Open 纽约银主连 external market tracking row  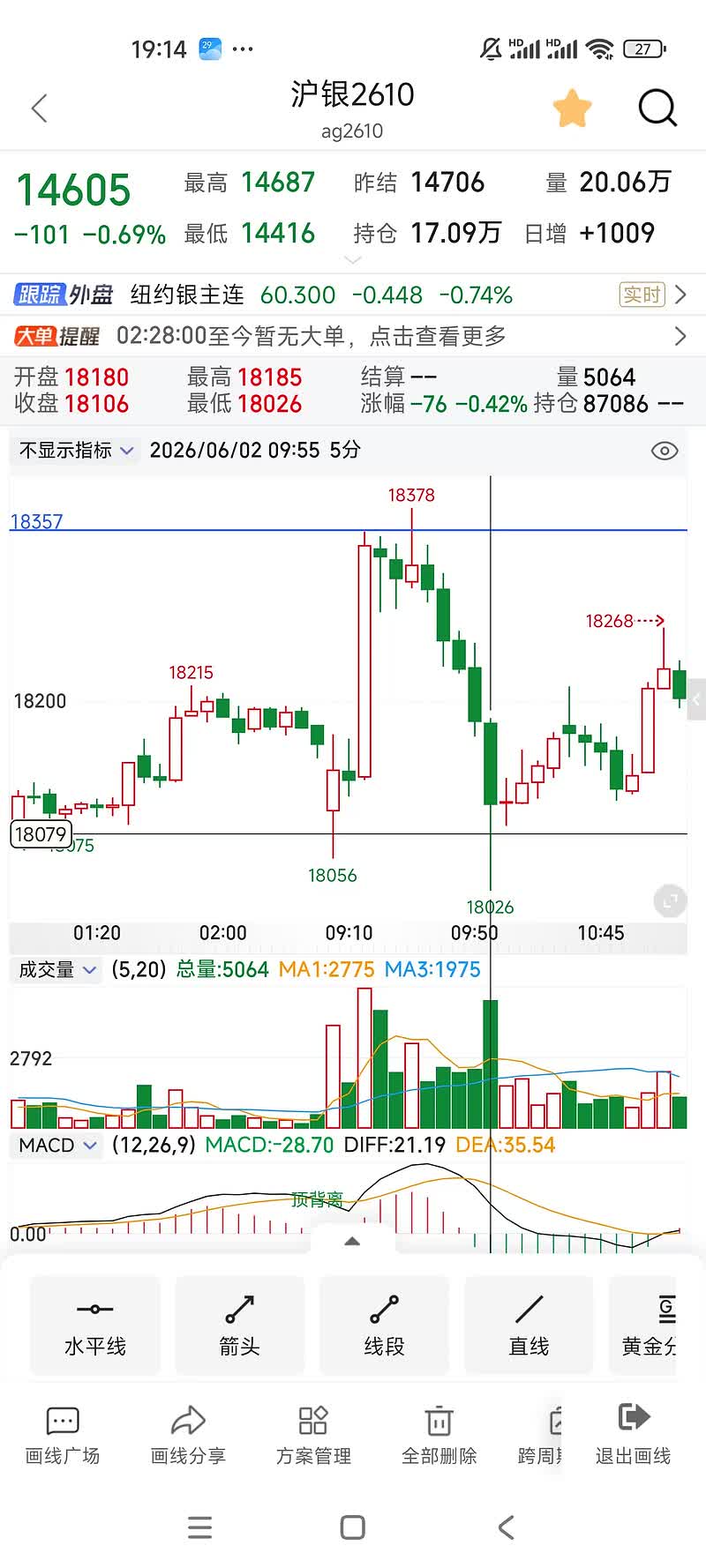[x=353, y=295]
